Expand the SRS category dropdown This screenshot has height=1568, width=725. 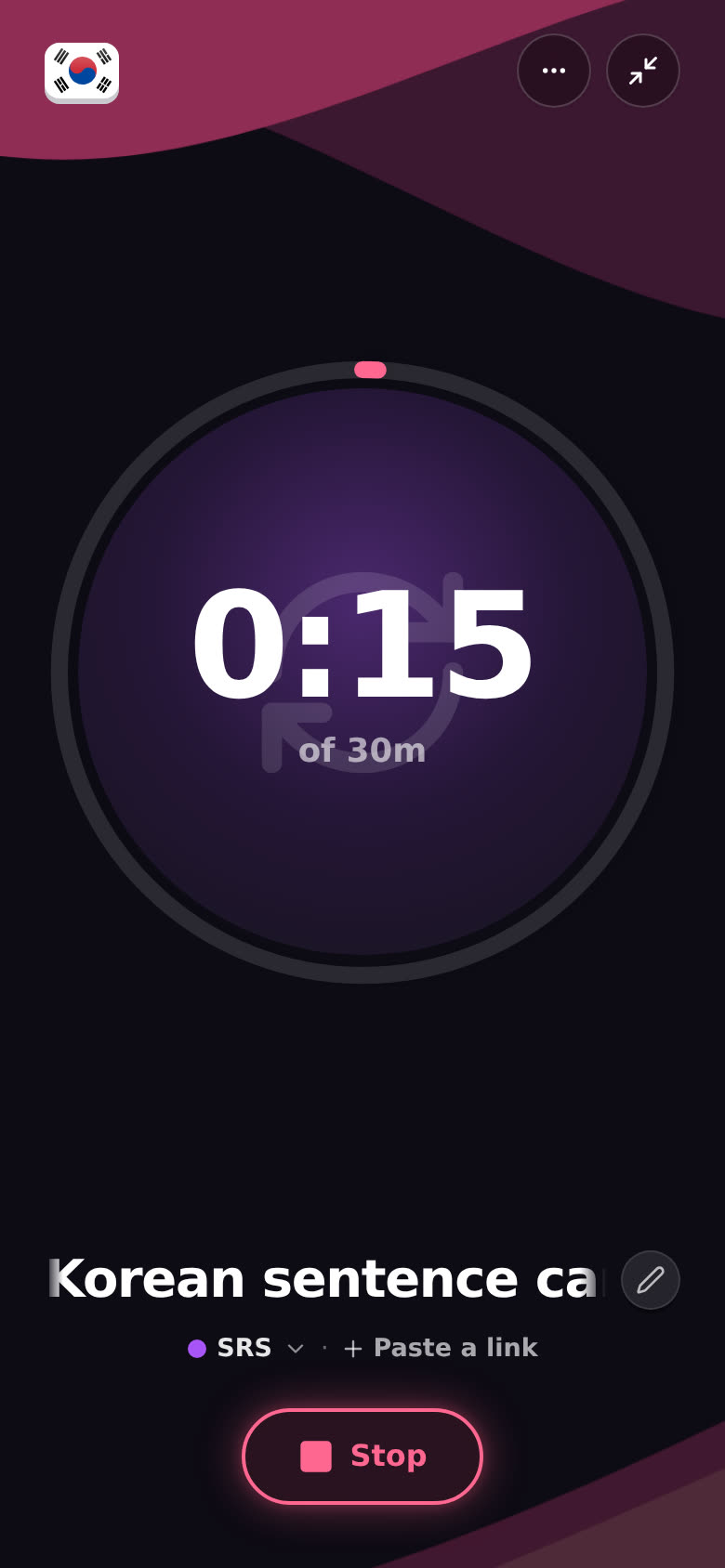pyautogui.click(x=246, y=1348)
